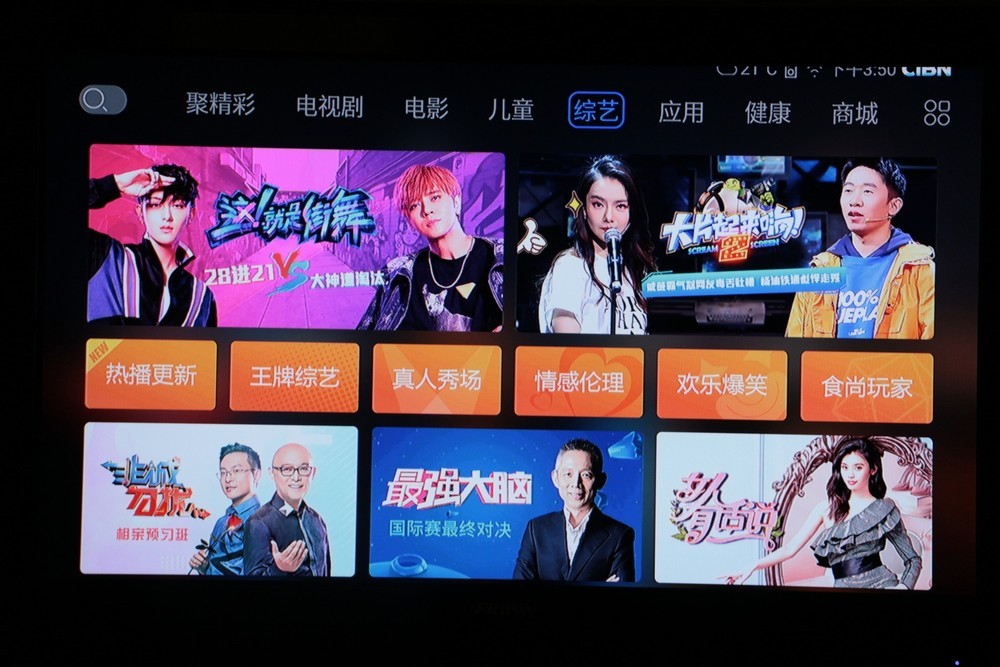The height and width of the screenshot is (667, 1000).
Task: Open the 女人有话说 show card
Action: pyautogui.click(x=793, y=509)
